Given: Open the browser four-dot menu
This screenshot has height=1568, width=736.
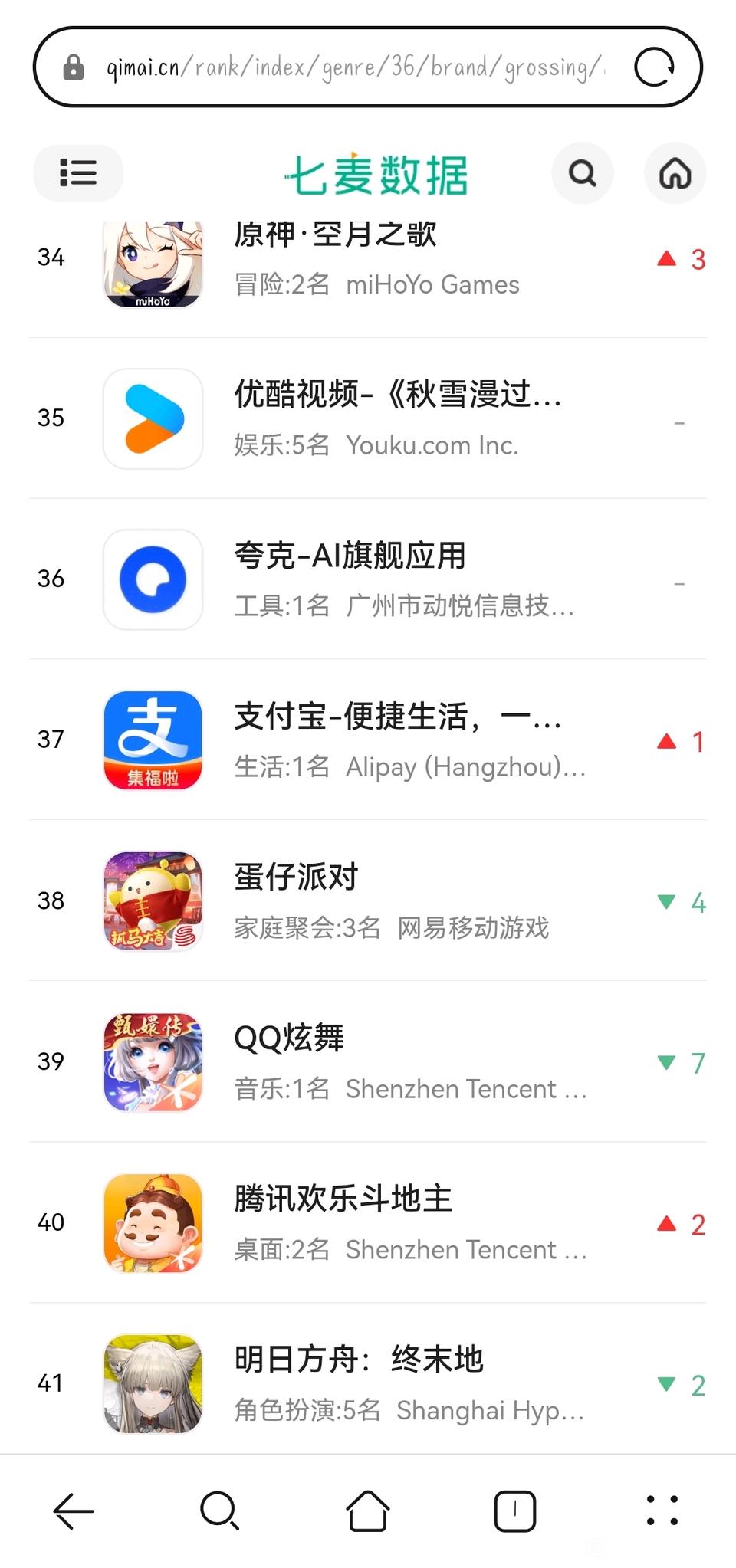Looking at the screenshot, I should pos(662,1511).
